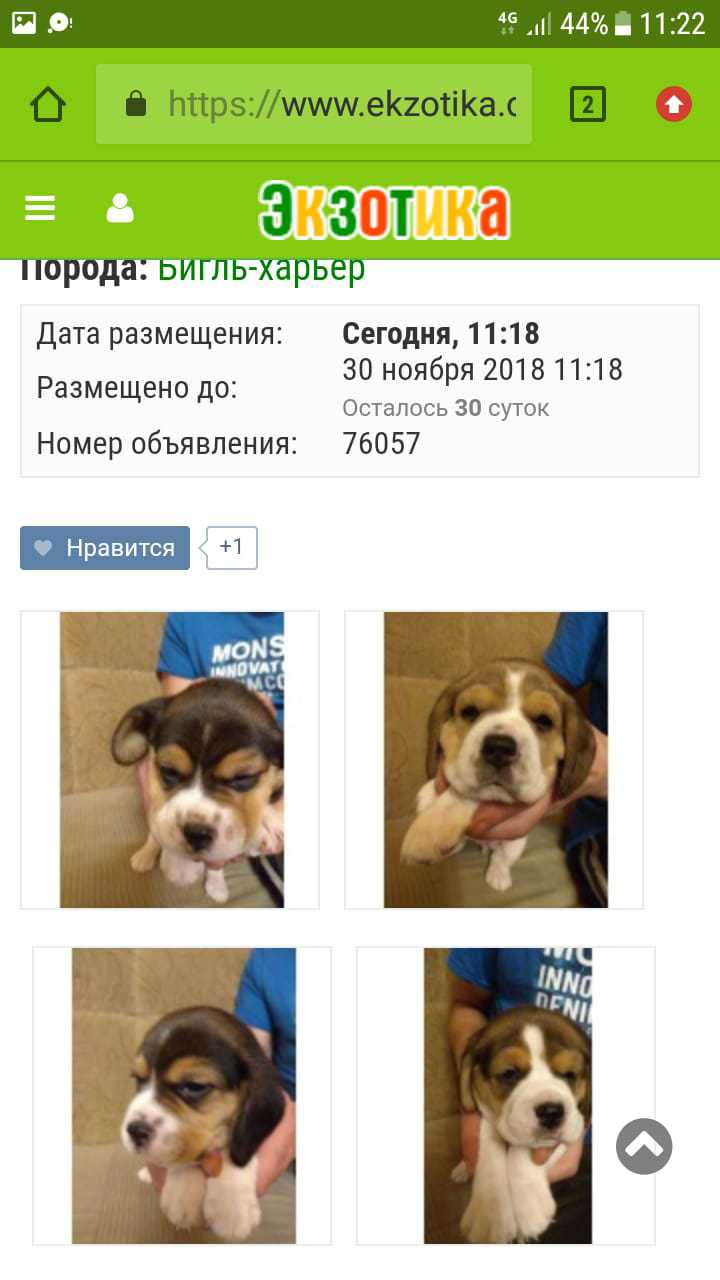Screen dimensions: 720x1280
Task: Open the dark puppy photo looking down
Action: pos(170,760)
